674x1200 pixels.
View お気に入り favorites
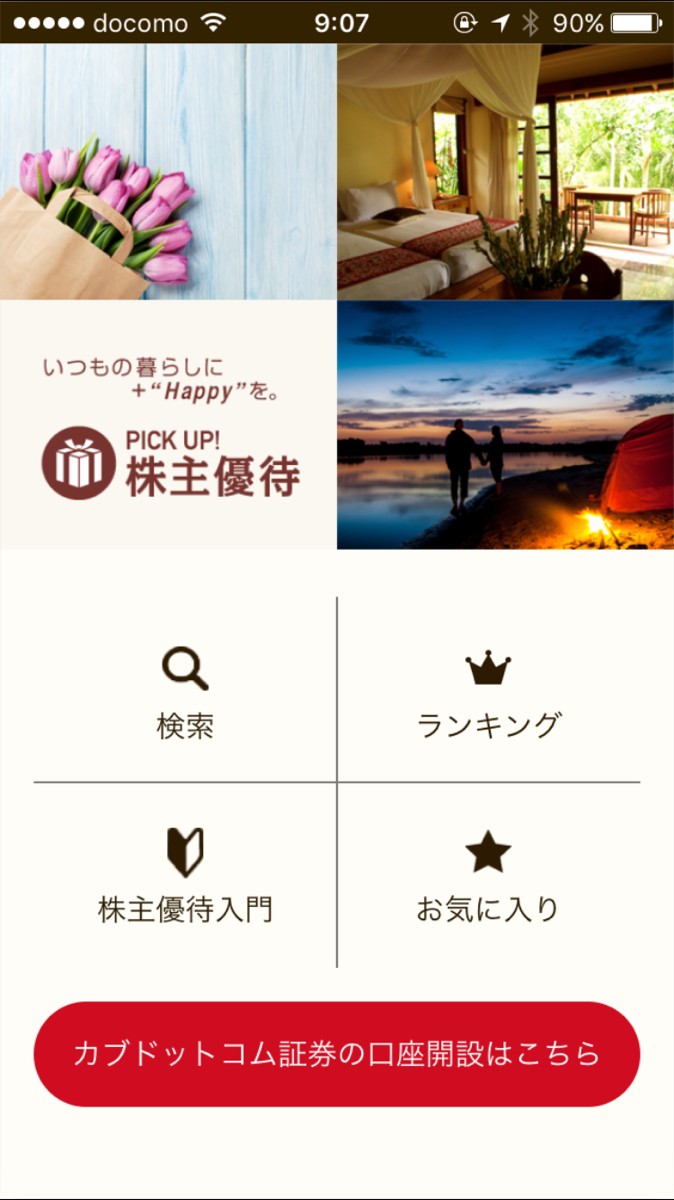pyautogui.click(x=488, y=875)
